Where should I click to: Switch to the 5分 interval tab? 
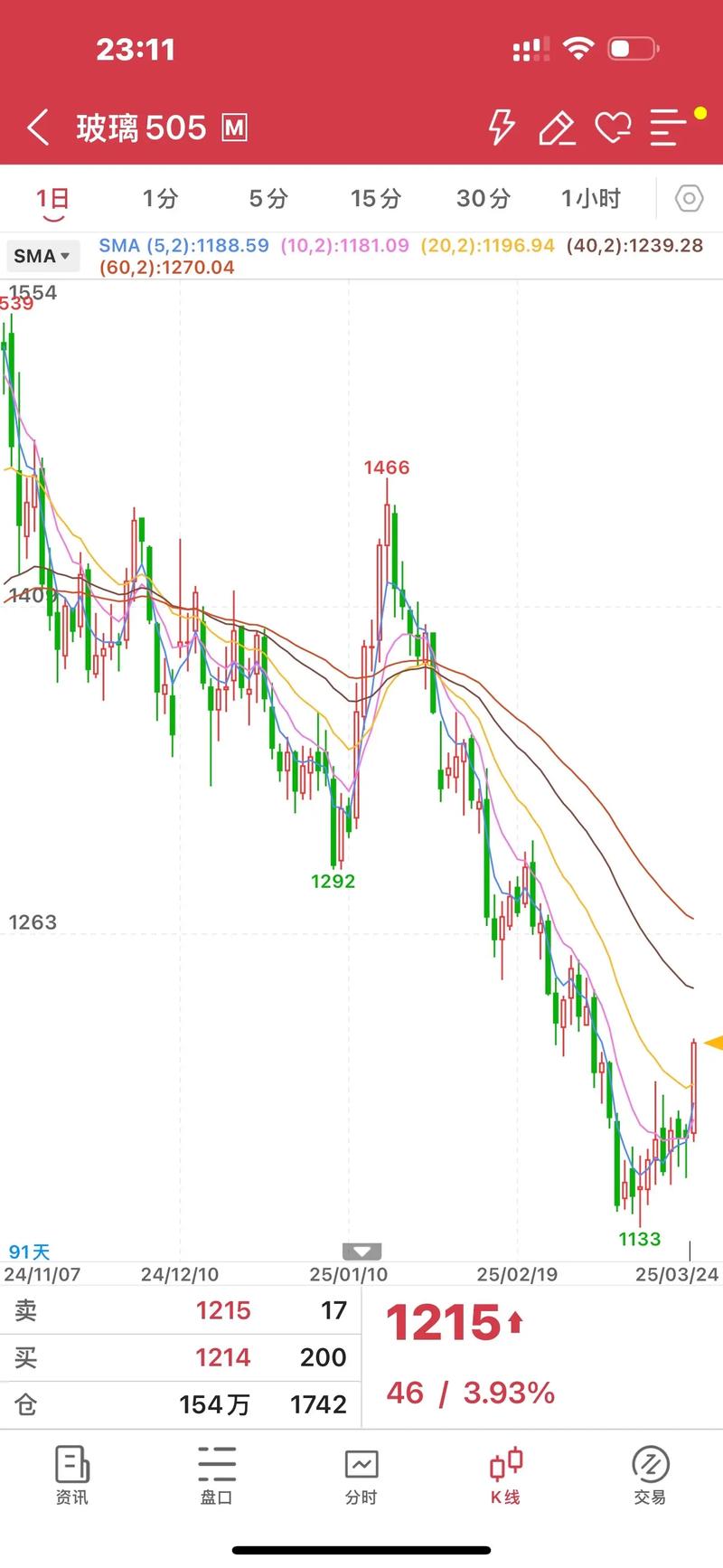pyautogui.click(x=268, y=199)
